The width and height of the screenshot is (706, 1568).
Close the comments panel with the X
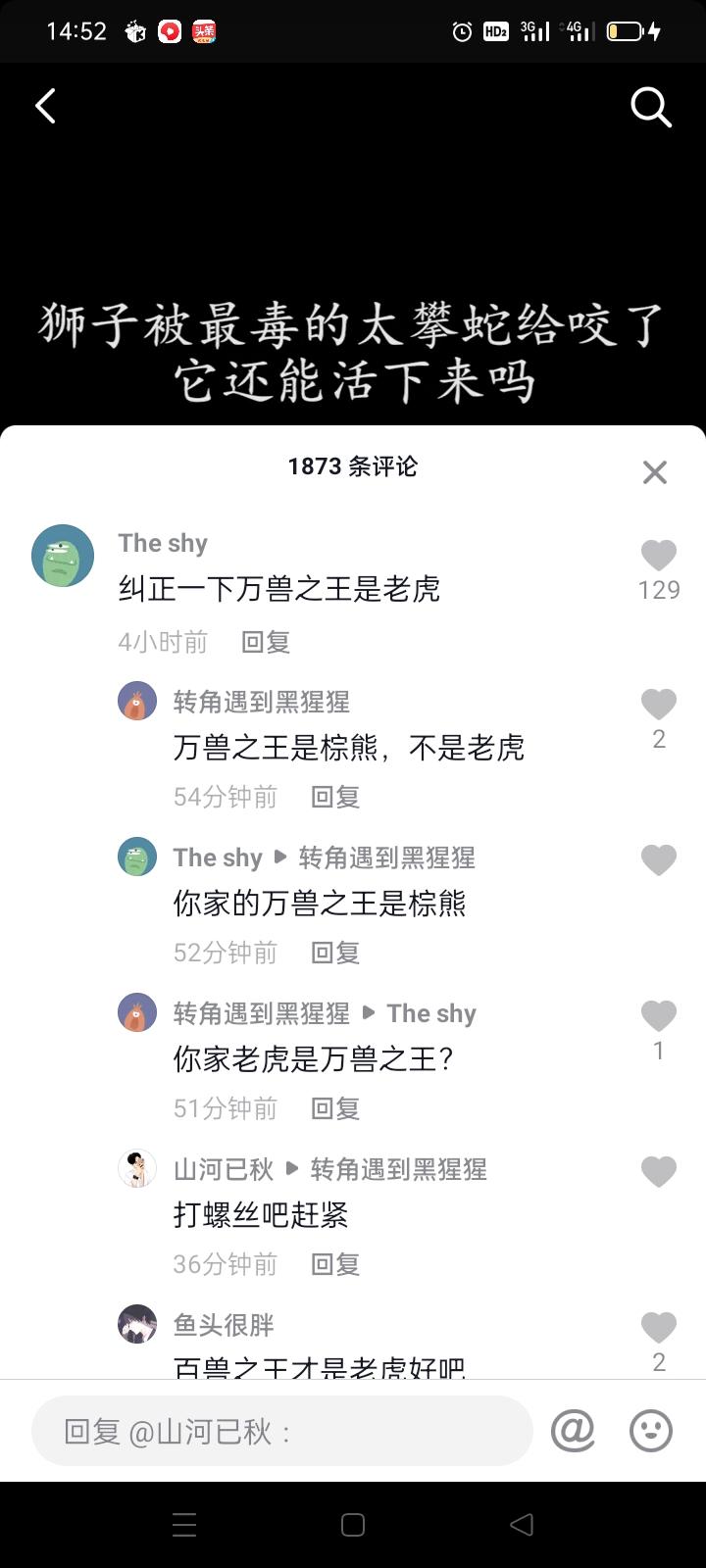[x=654, y=472]
